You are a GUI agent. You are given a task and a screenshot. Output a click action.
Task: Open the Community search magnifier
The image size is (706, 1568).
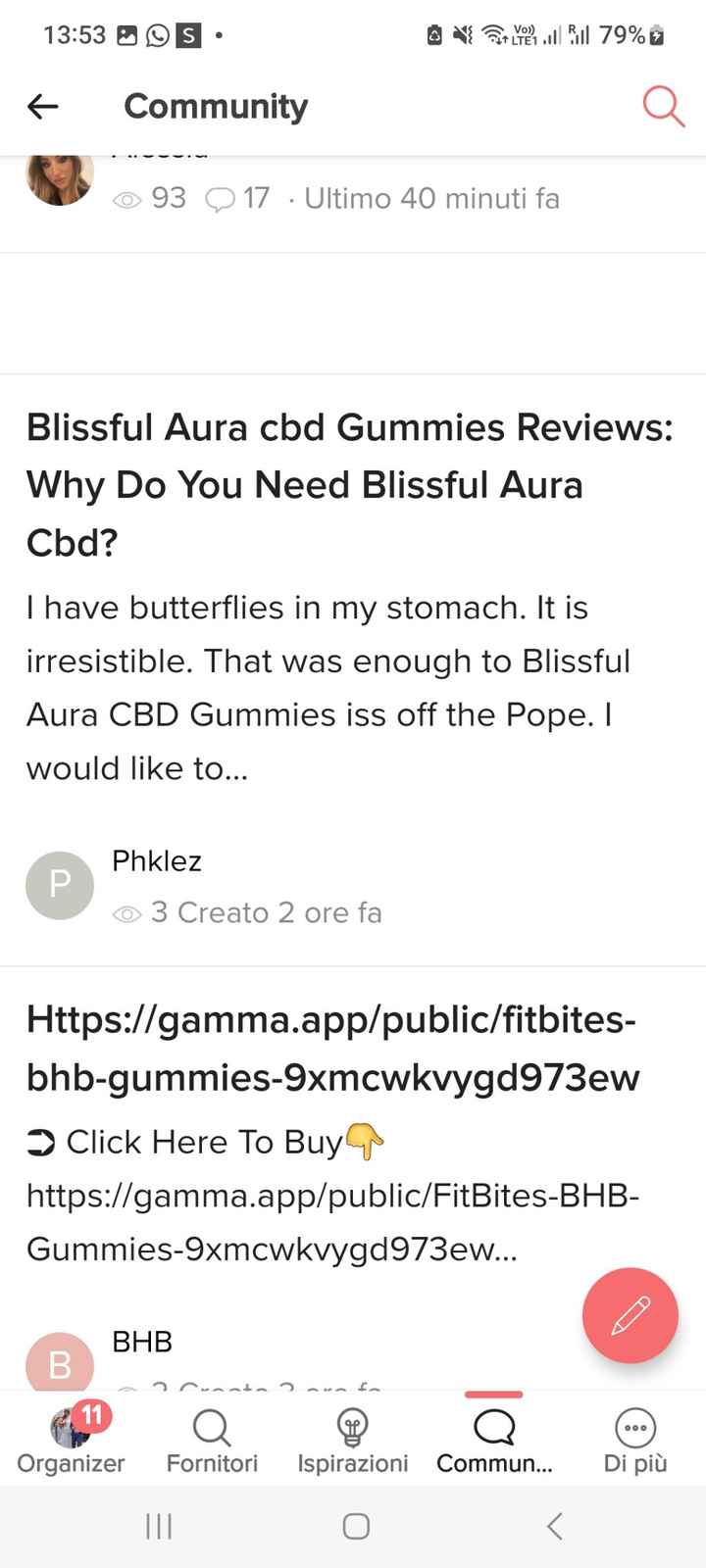(x=663, y=106)
